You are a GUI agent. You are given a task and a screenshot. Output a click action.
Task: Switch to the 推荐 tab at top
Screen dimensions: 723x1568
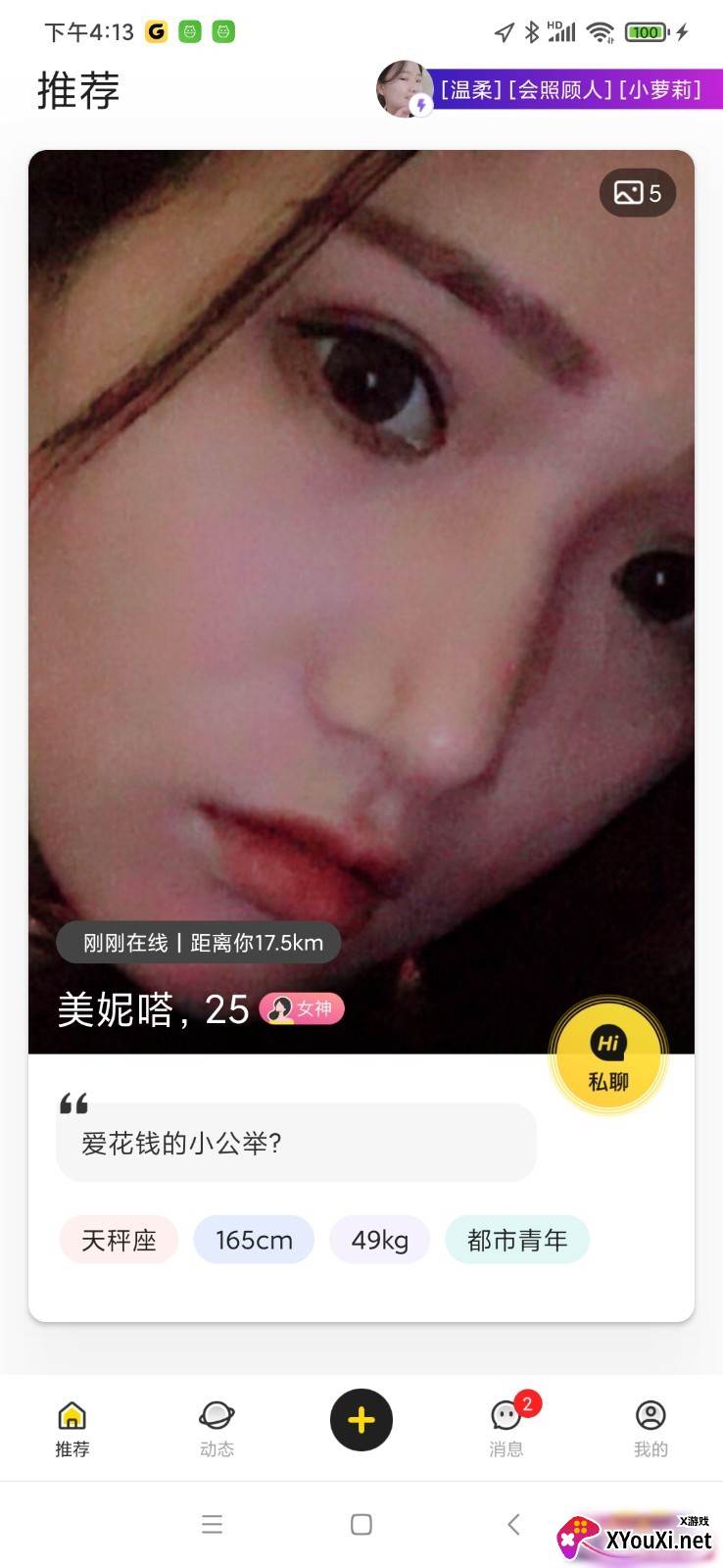coord(77,89)
